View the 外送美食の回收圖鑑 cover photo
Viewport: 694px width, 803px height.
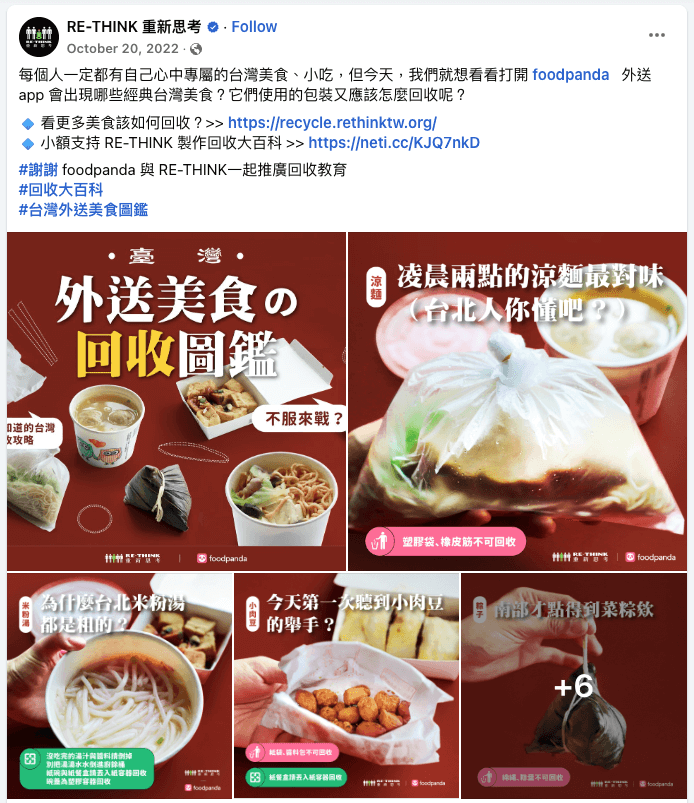click(176, 401)
